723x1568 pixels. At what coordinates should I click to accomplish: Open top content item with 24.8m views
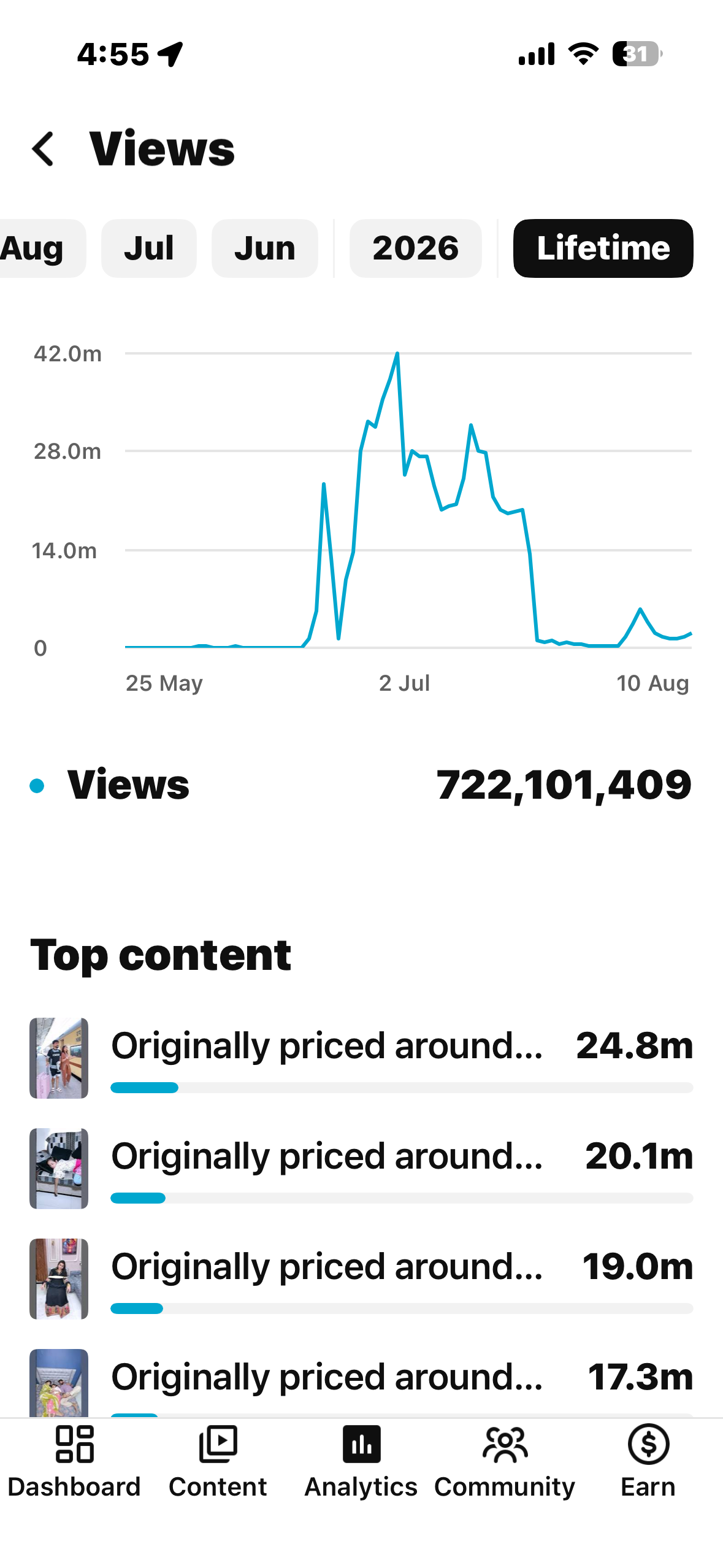[x=361, y=1058]
